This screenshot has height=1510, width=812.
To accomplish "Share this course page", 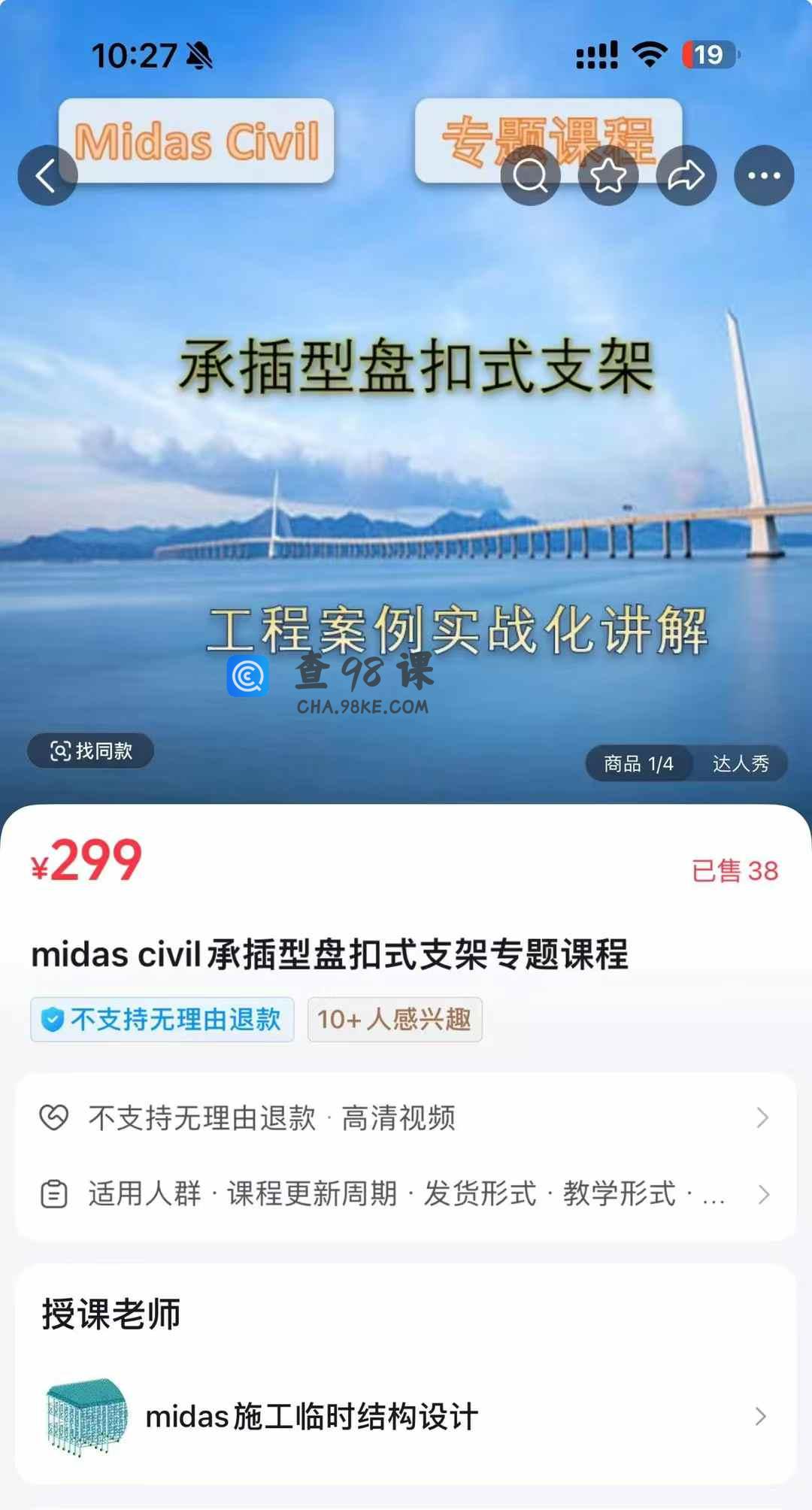I will 686,176.
